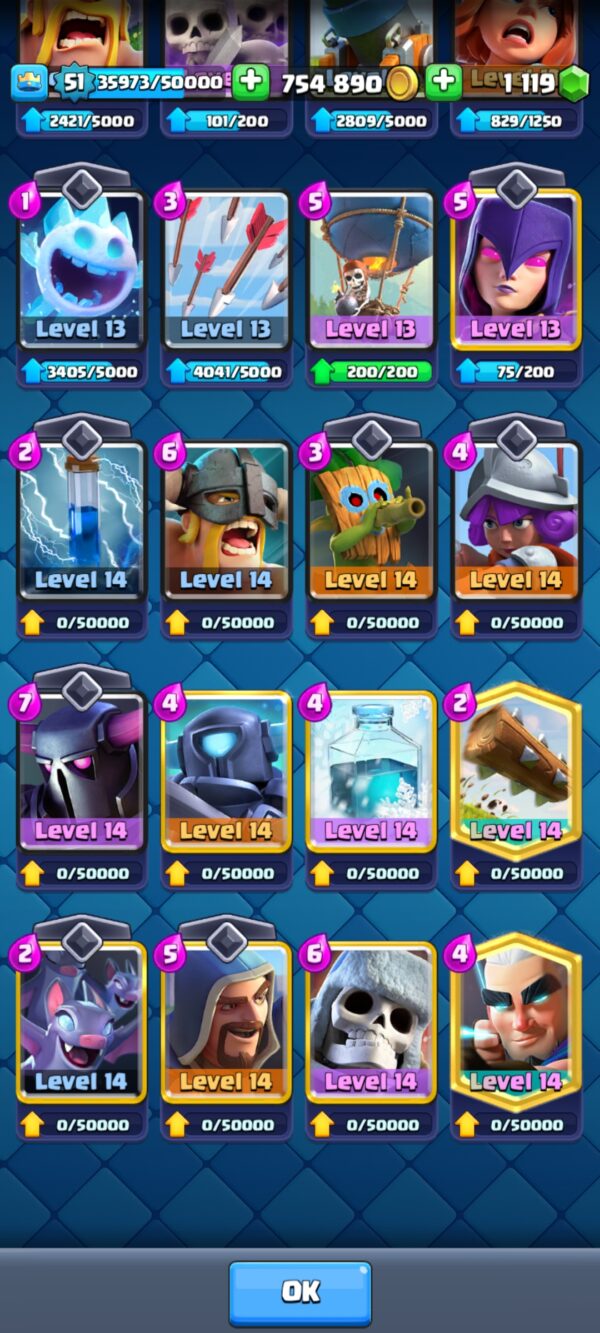Screen dimensions: 600x1333
Task: Open the Lightning spell card
Action: pos(81,520)
